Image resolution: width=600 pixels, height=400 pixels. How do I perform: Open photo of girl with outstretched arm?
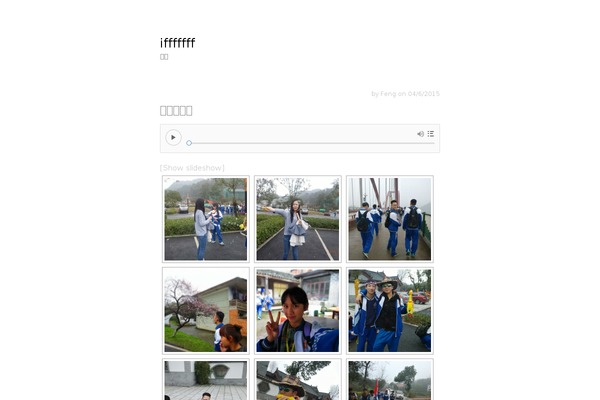(298, 219)
